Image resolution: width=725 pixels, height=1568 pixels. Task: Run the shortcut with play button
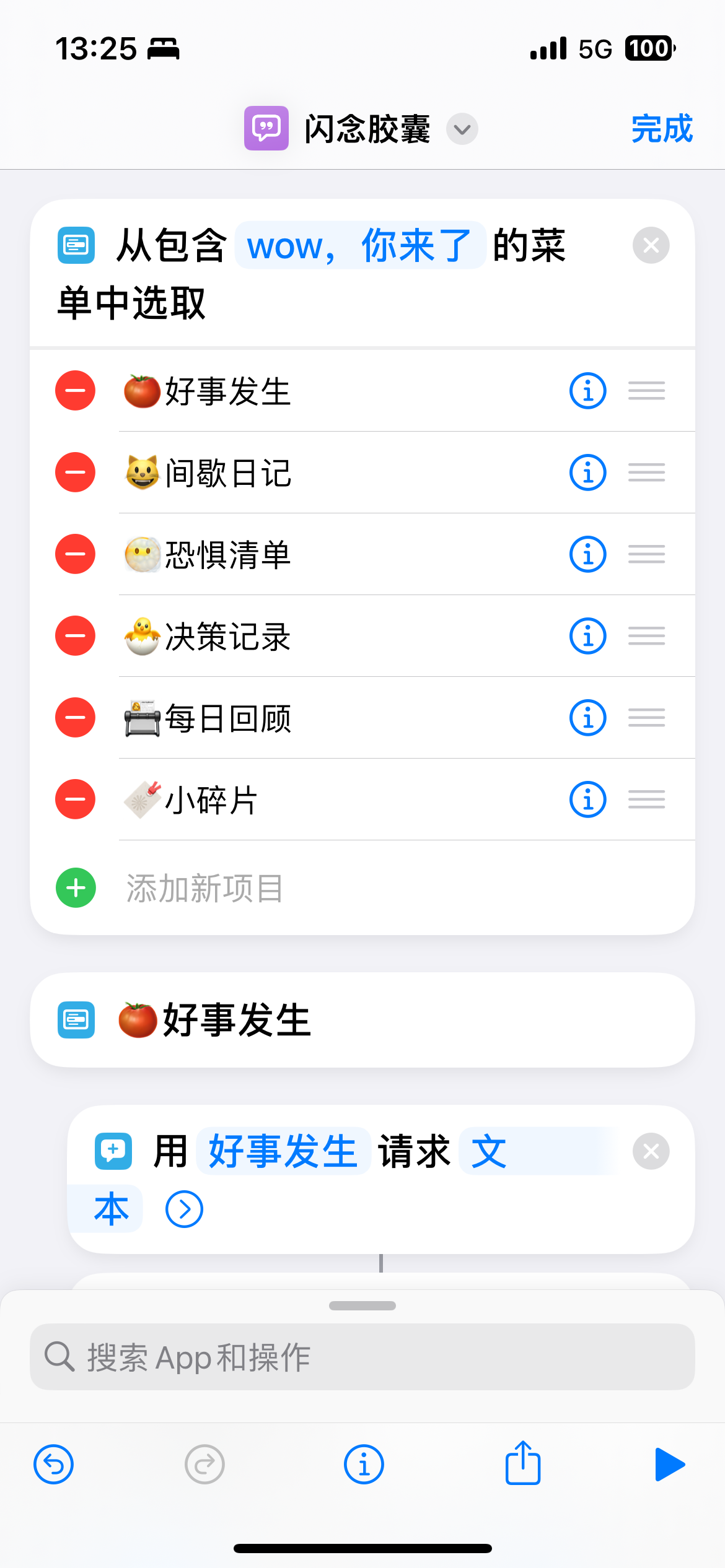click(x=669, y=1465)
